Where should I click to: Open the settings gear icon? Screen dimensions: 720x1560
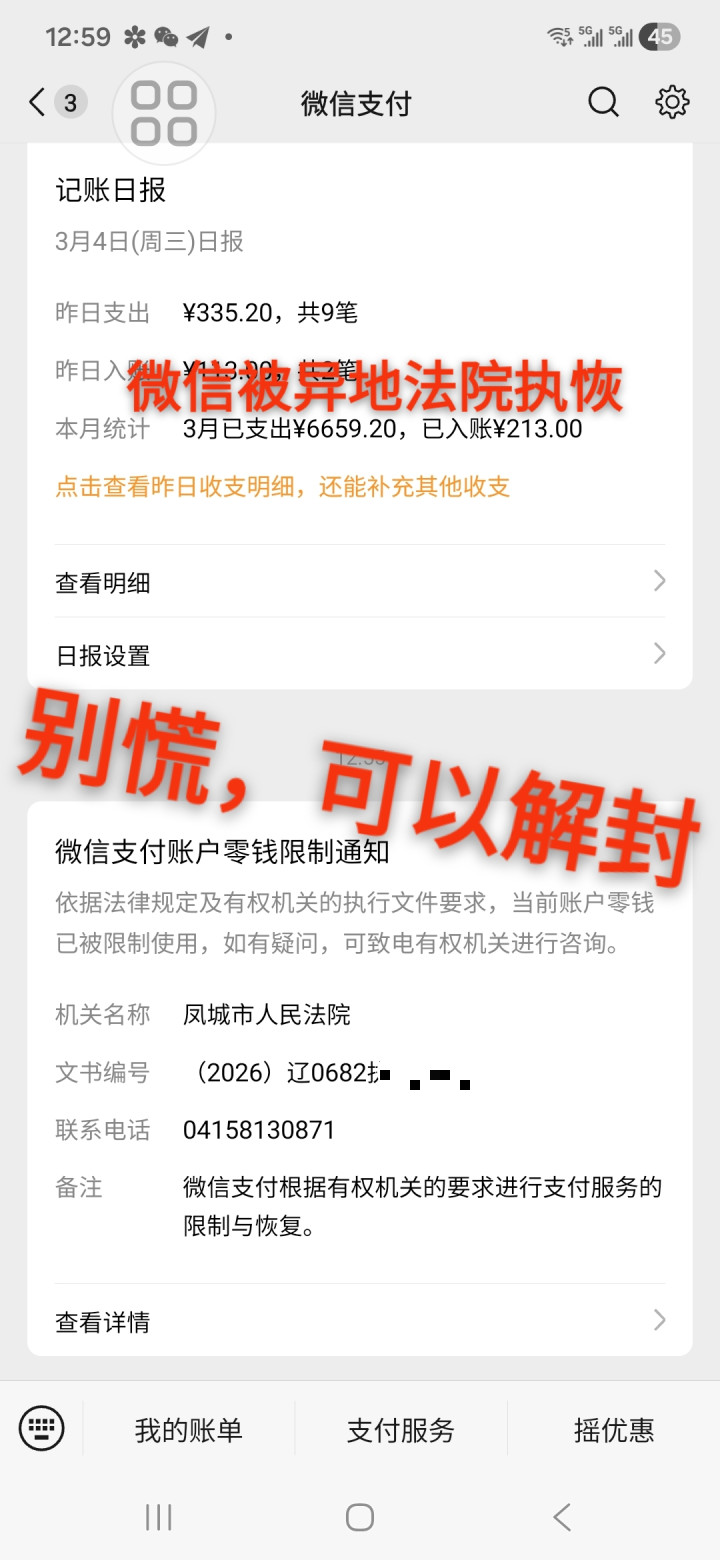(x=672, y=102)
